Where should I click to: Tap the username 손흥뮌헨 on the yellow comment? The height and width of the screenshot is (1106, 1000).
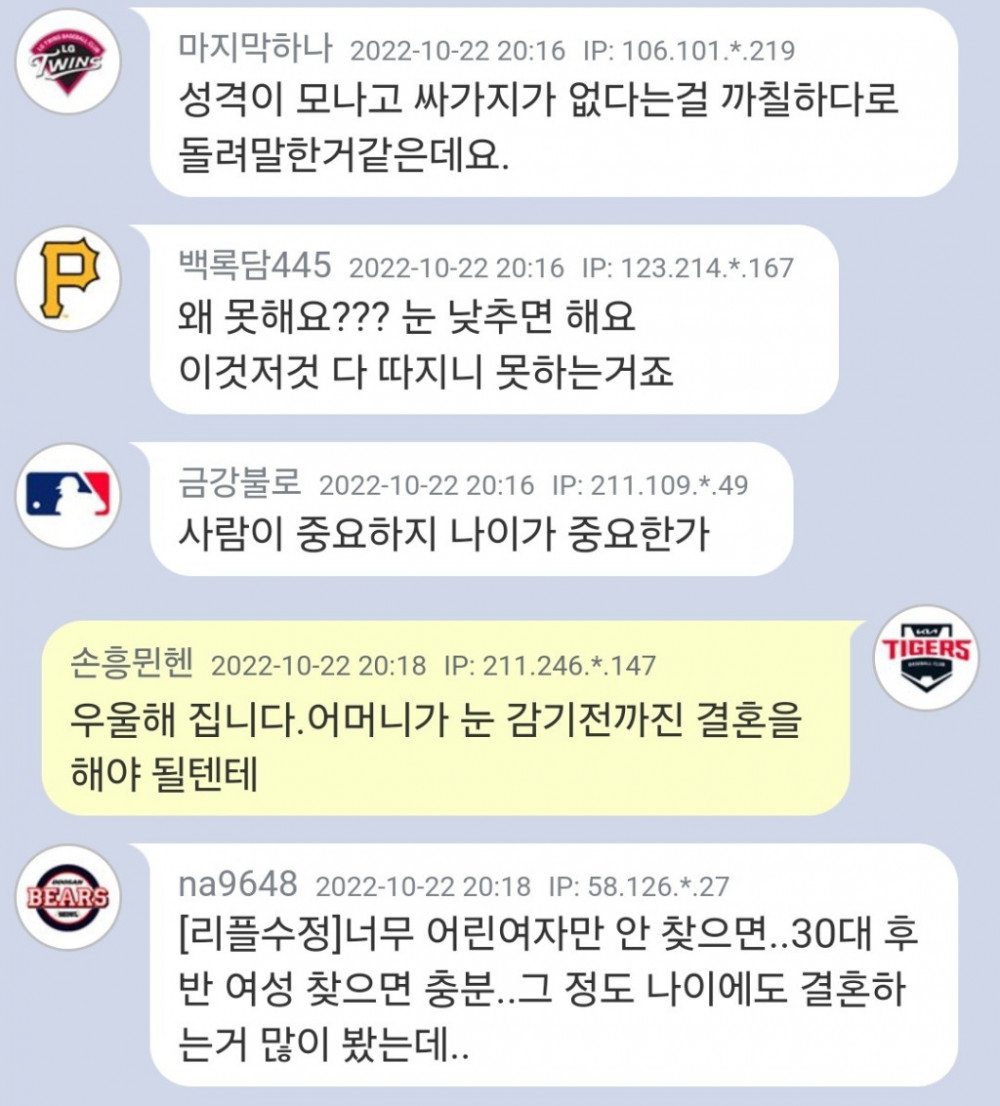click(x=132, y=663)
